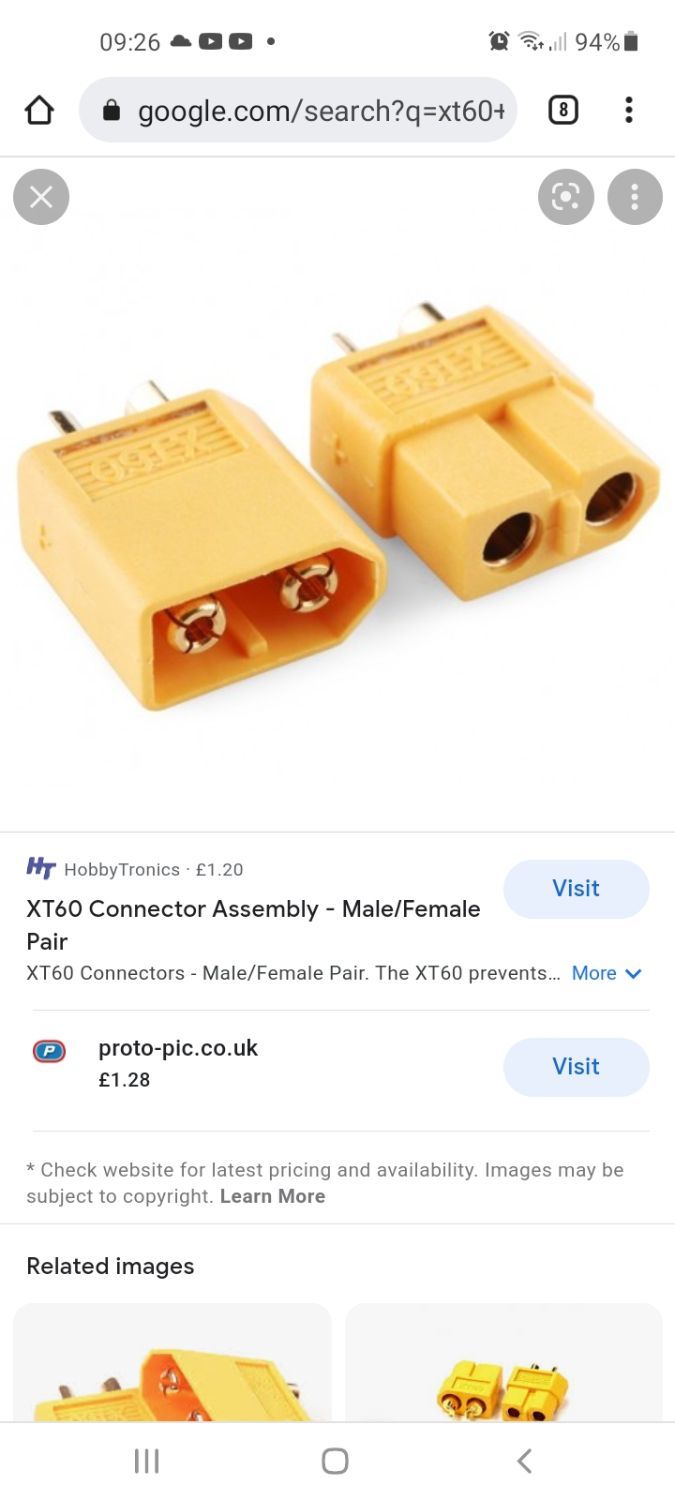Go to Chrome home page

click(x=39, y=110)
